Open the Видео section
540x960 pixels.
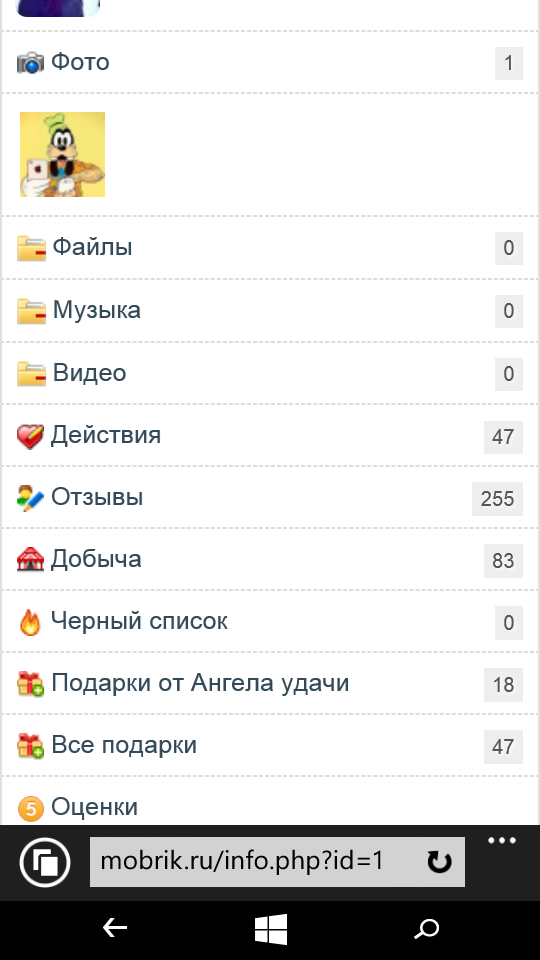(270, 373)
